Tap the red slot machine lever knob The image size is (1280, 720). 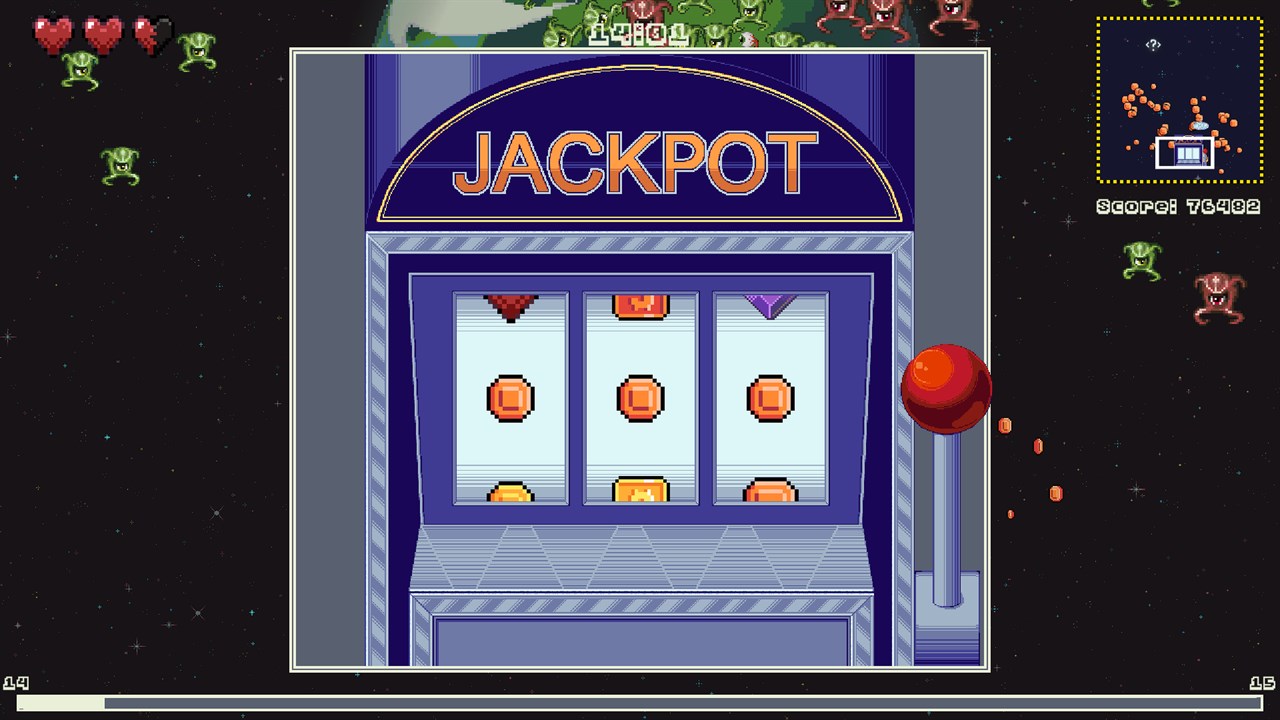(x=945, y=389)
